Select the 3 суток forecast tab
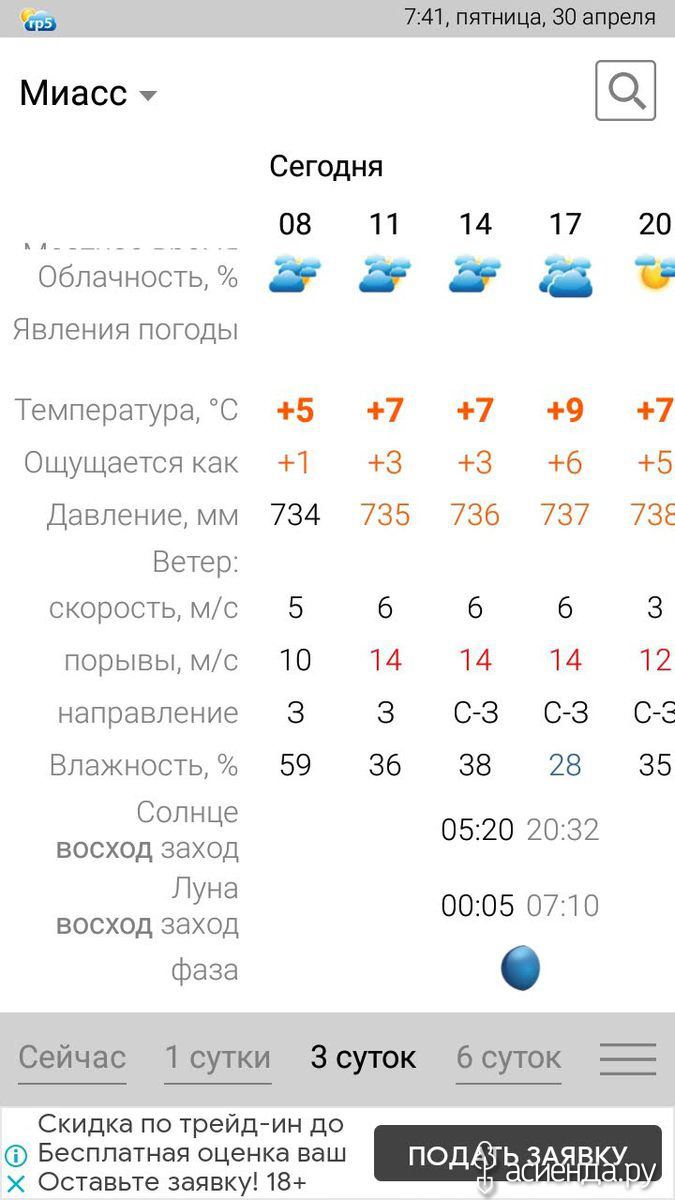This screenshot has width=675, height=1200. (x=363, y=1058)
